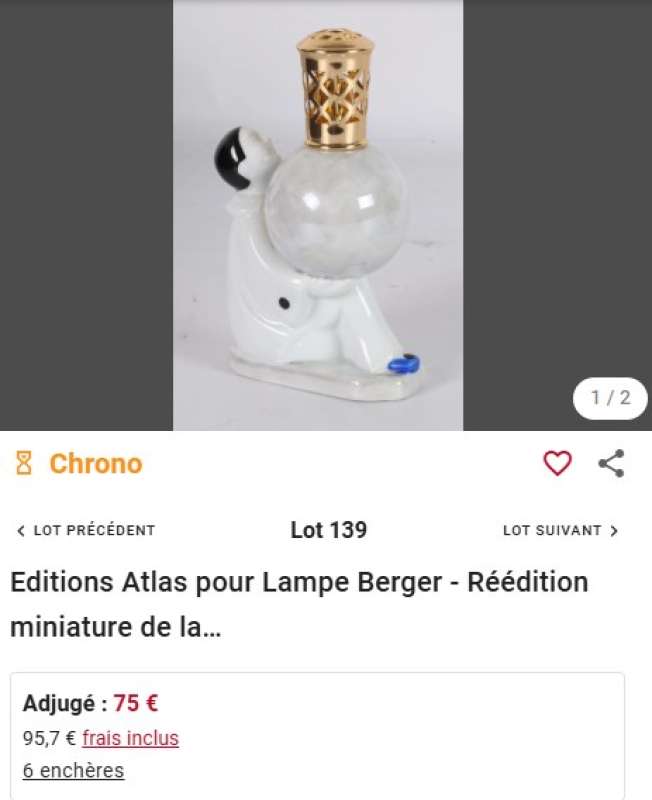Open the lot photo in full view

(x=318, y=215)
